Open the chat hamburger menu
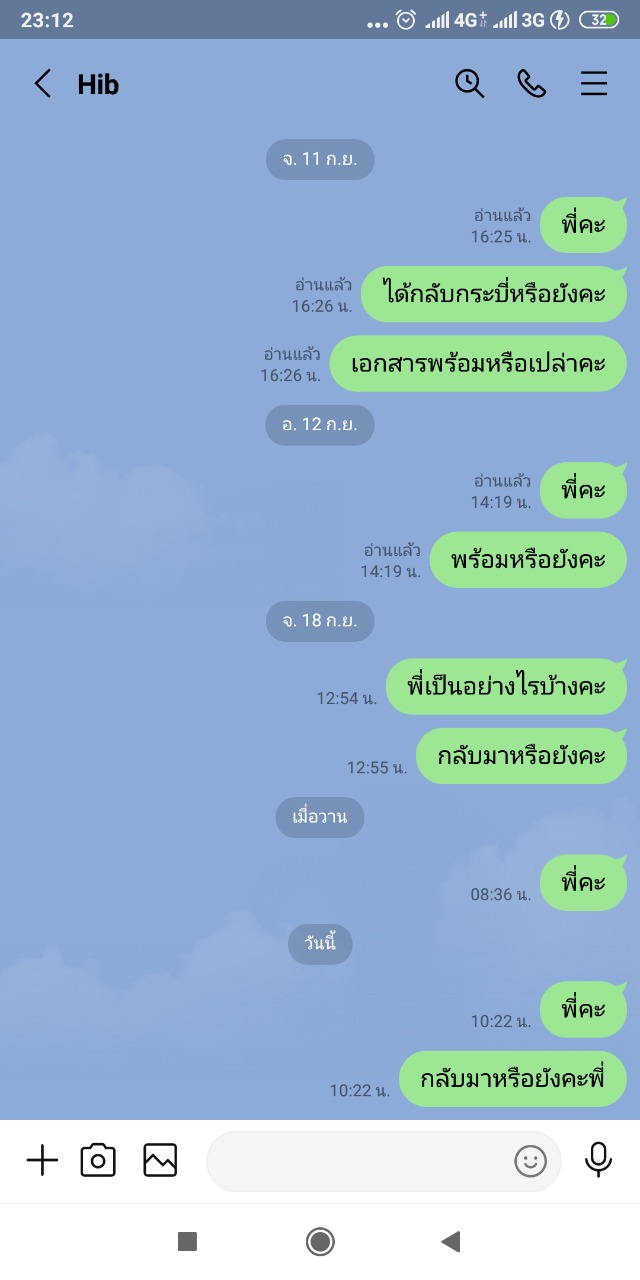 594,84
